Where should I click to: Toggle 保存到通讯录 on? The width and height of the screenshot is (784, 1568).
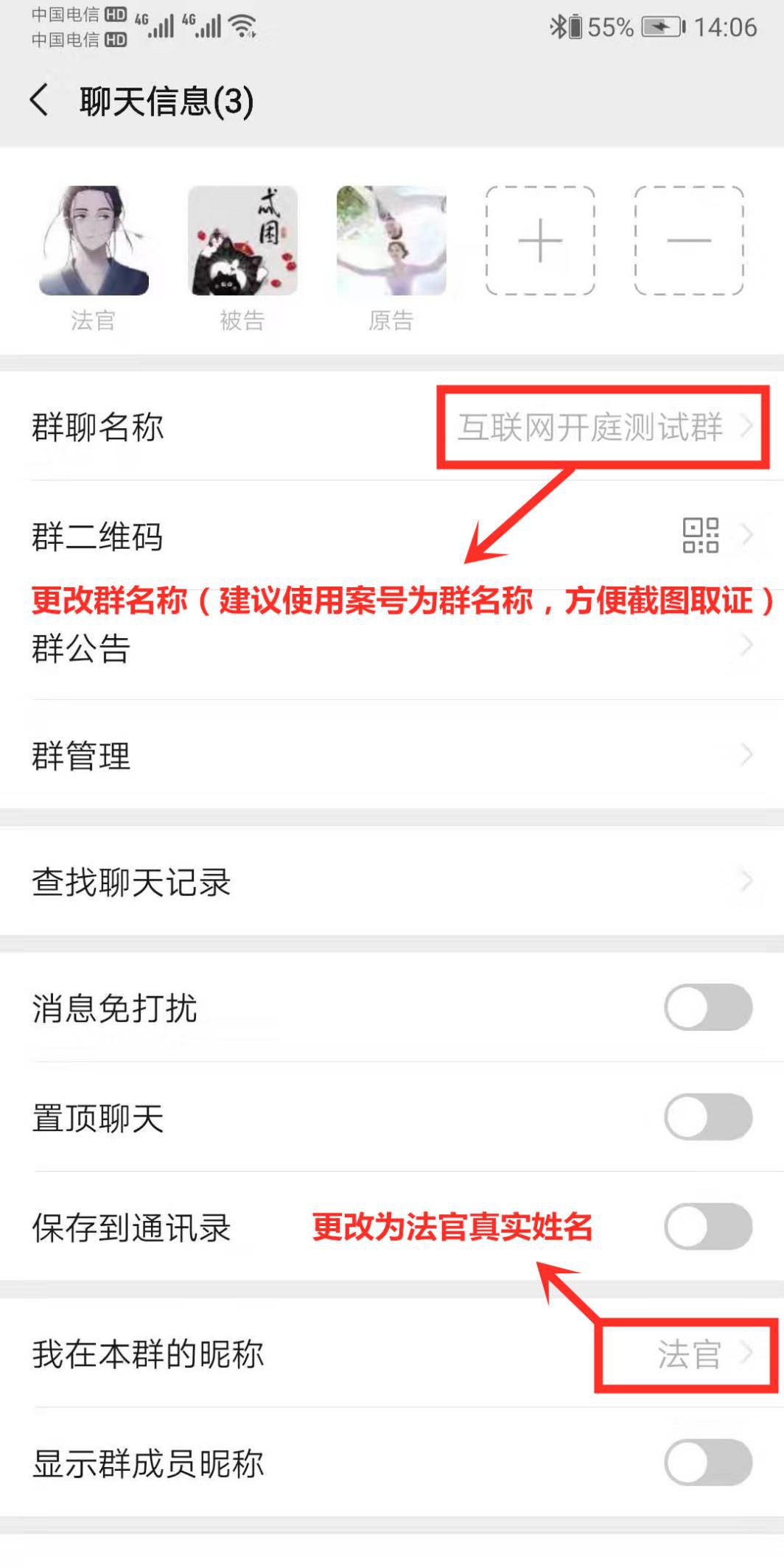coord(707,1227)
